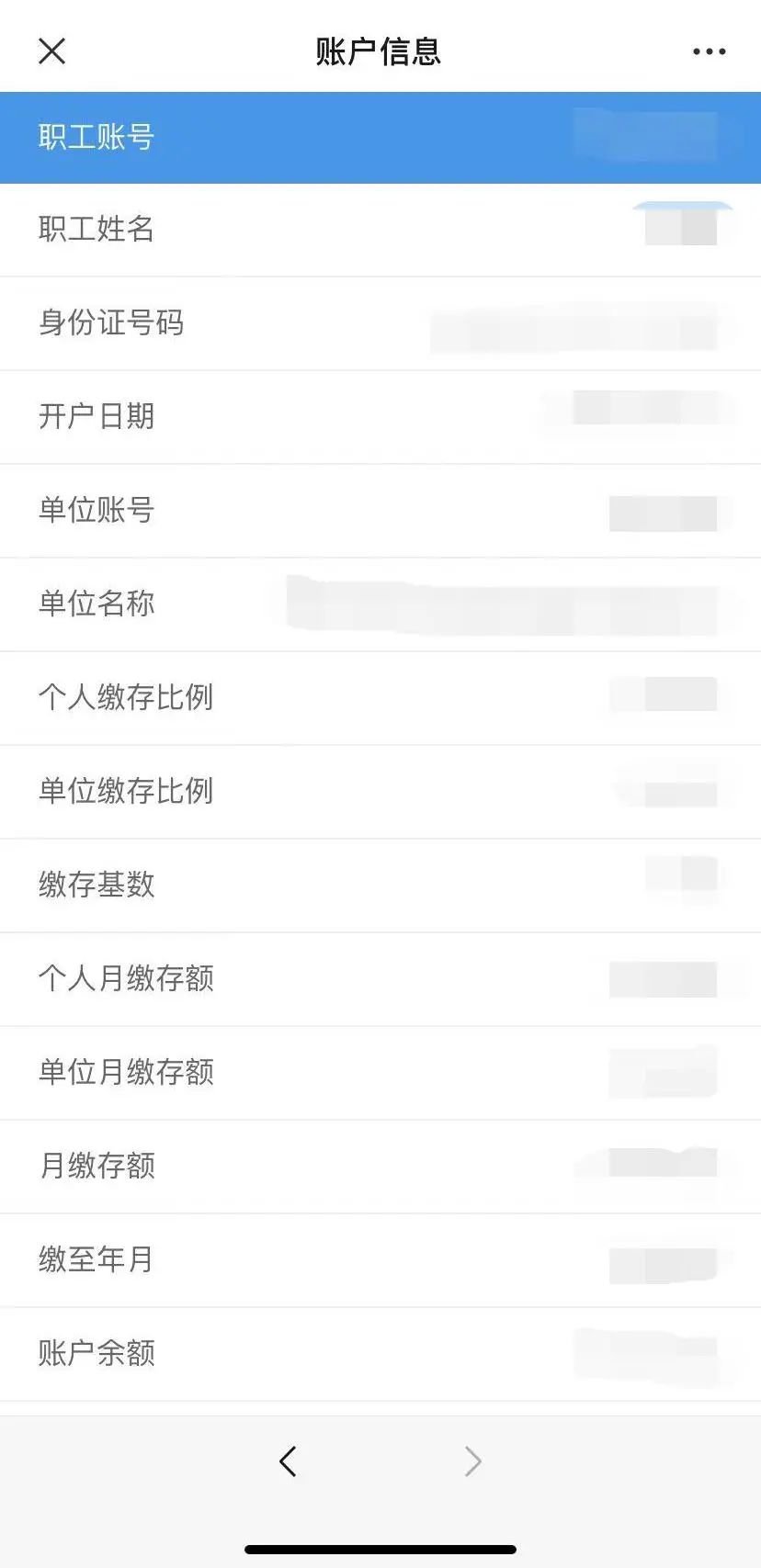
Task: Tap the 单位名称 entry
Action: pyautogui.click(x=380, y=604)
